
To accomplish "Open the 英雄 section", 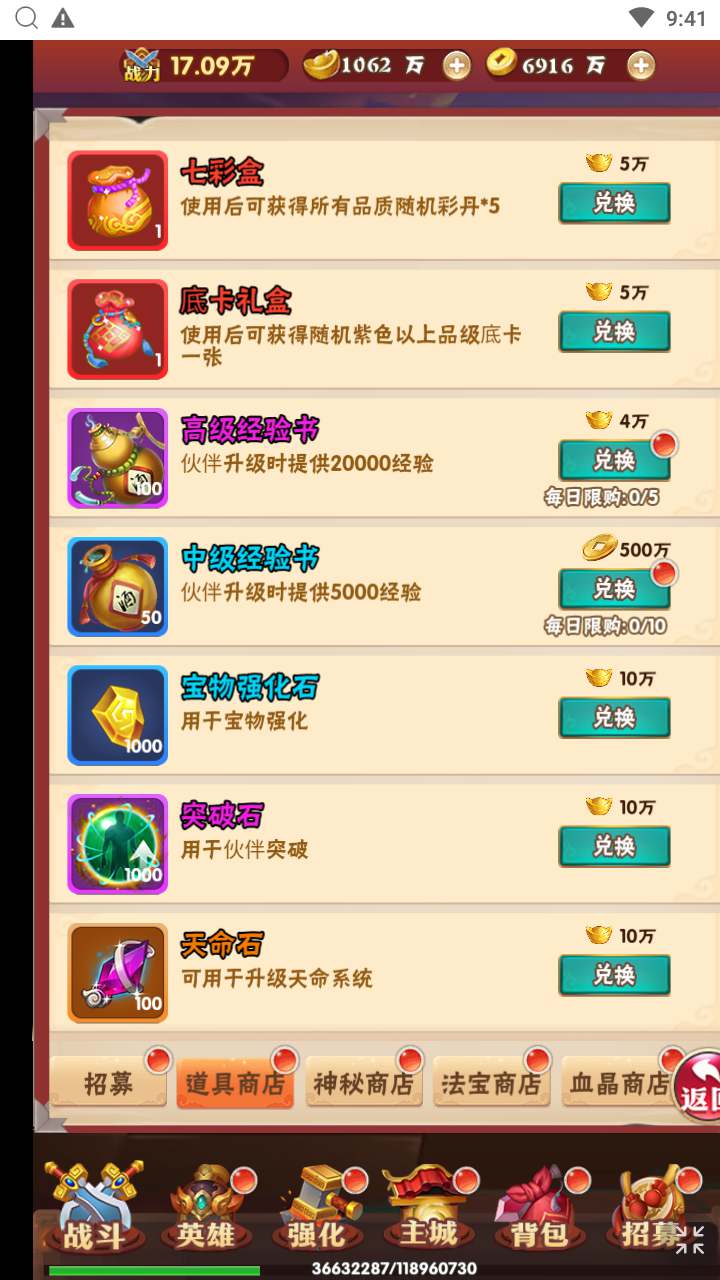I will (205, 1215).
